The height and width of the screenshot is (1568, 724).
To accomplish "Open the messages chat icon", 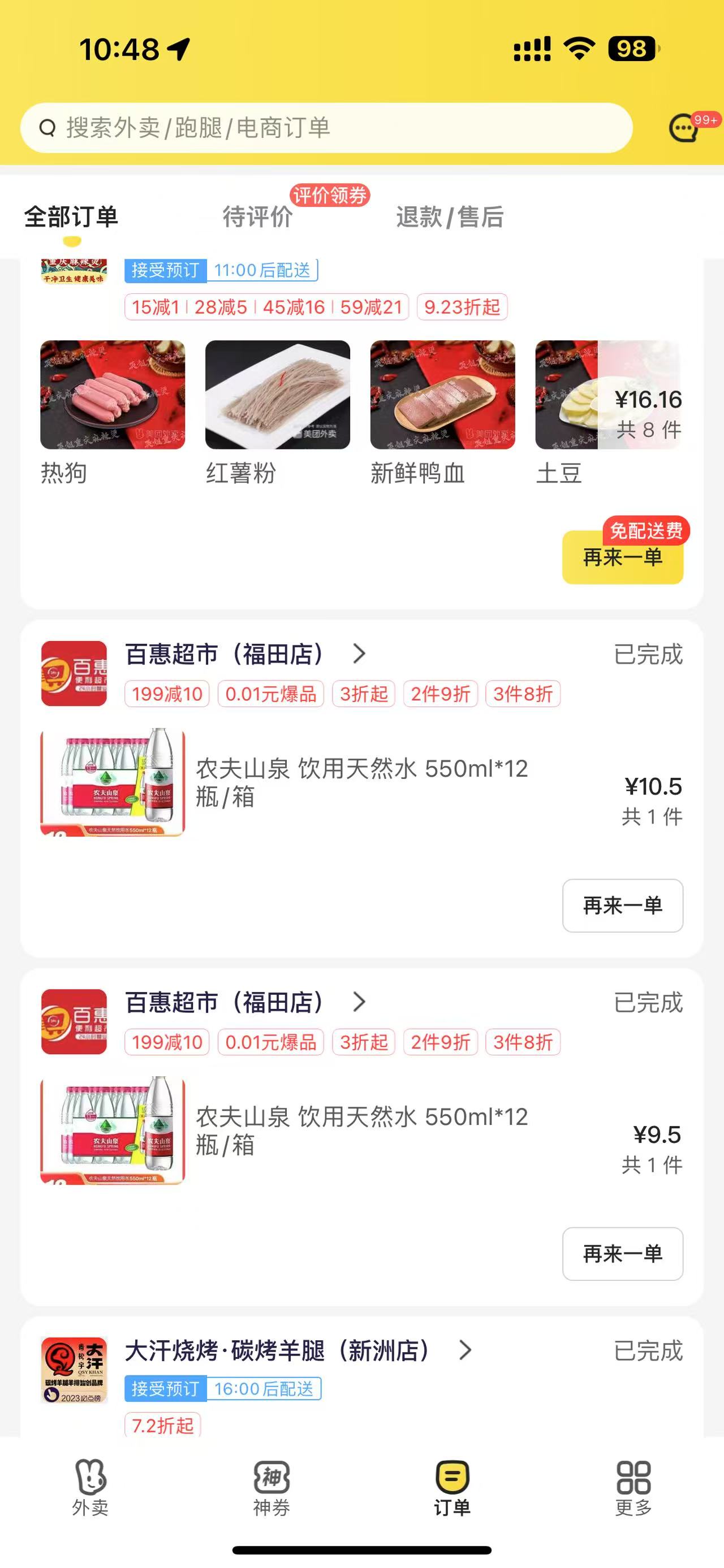I will click(683, 128).
